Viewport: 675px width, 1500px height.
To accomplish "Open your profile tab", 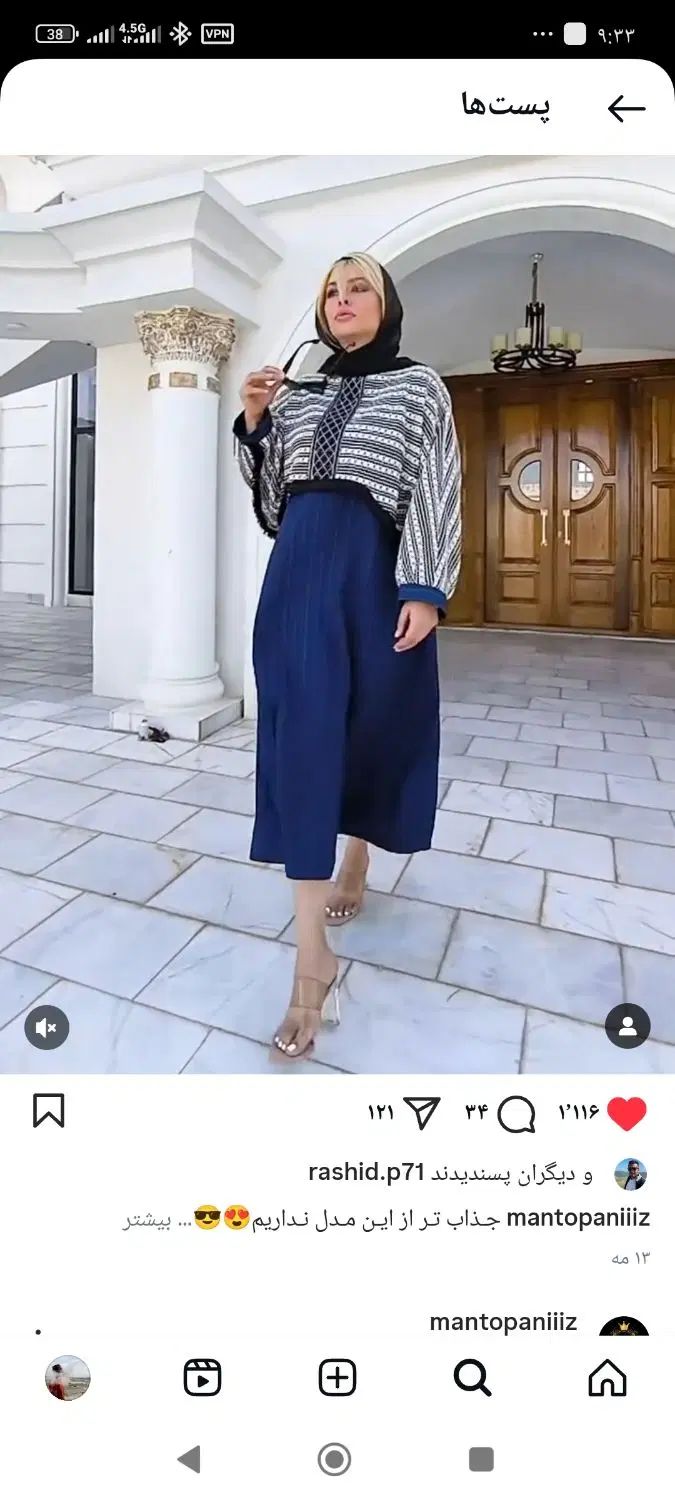I will tap(68, 1378).
